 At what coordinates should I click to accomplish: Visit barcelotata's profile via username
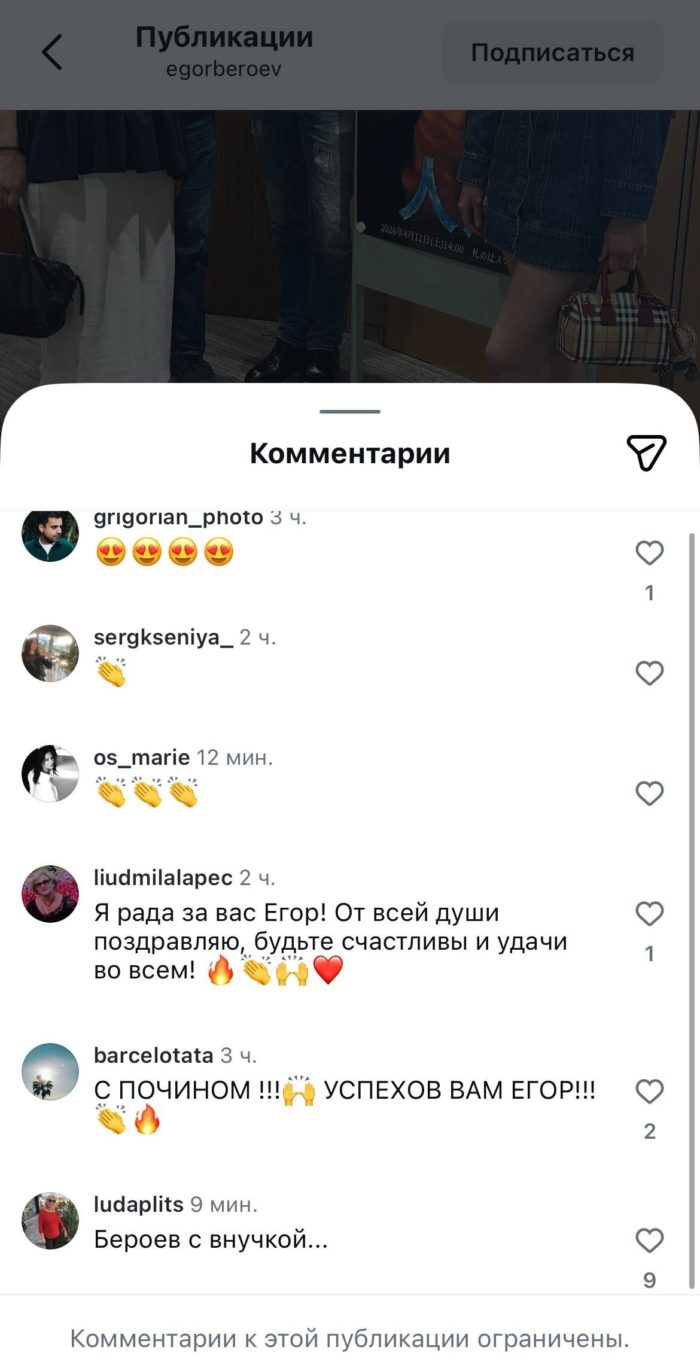pyautogui.click(x=153, y=1056)
